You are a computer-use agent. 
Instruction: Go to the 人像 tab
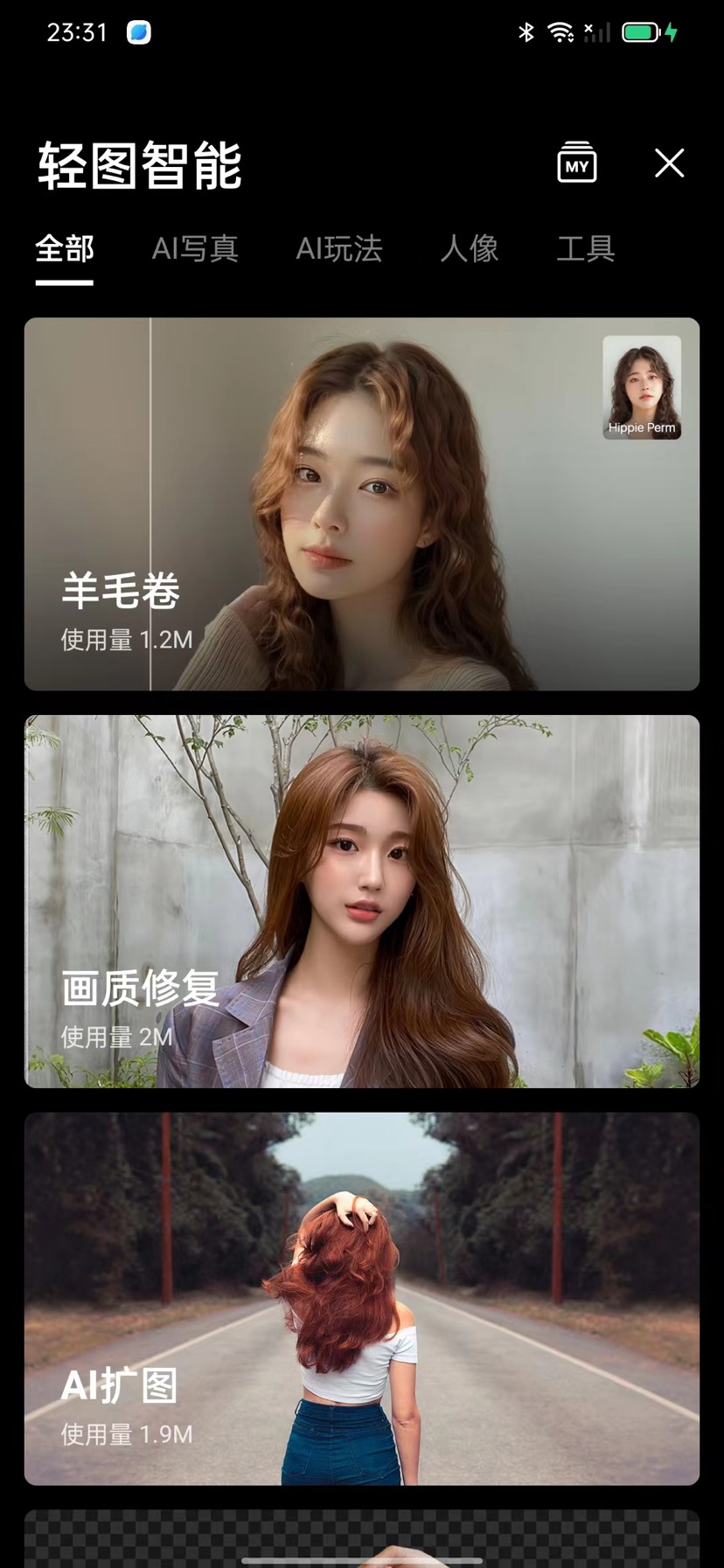(x=470, y=249)
